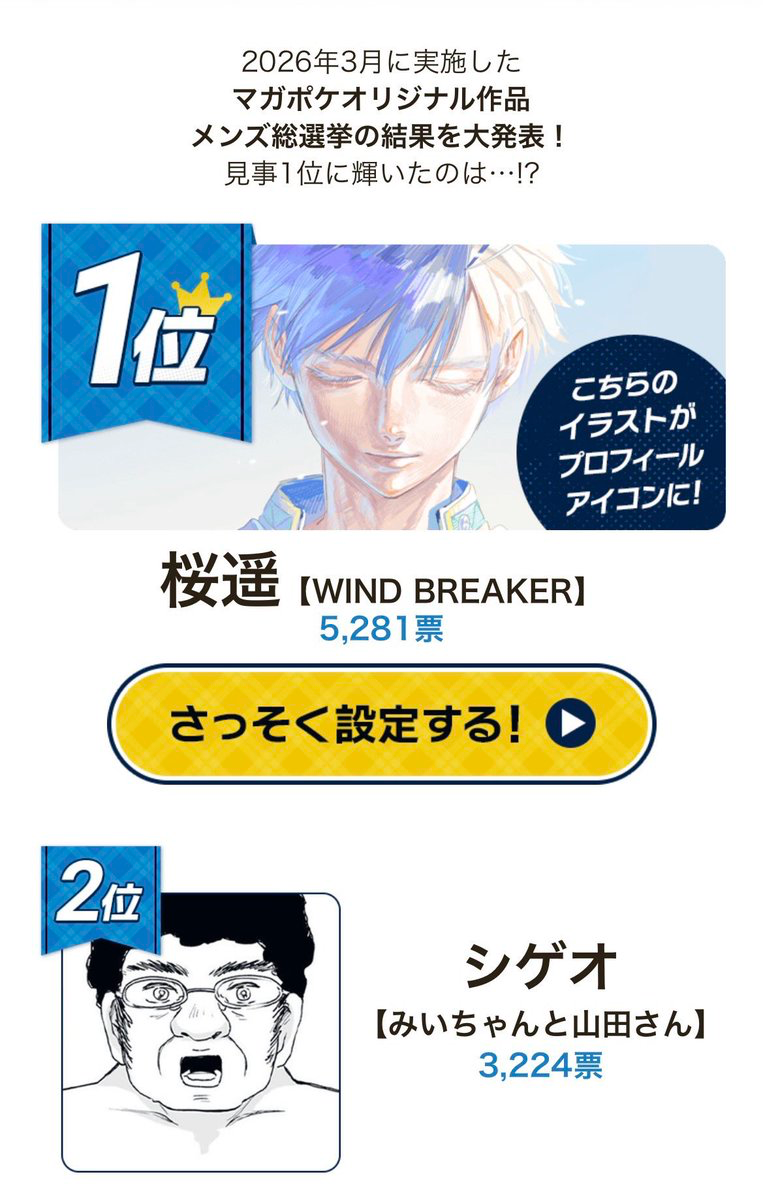763x1200 pixels.
Task: Tap the さっそく設定する! button
Action: (381, 723)
